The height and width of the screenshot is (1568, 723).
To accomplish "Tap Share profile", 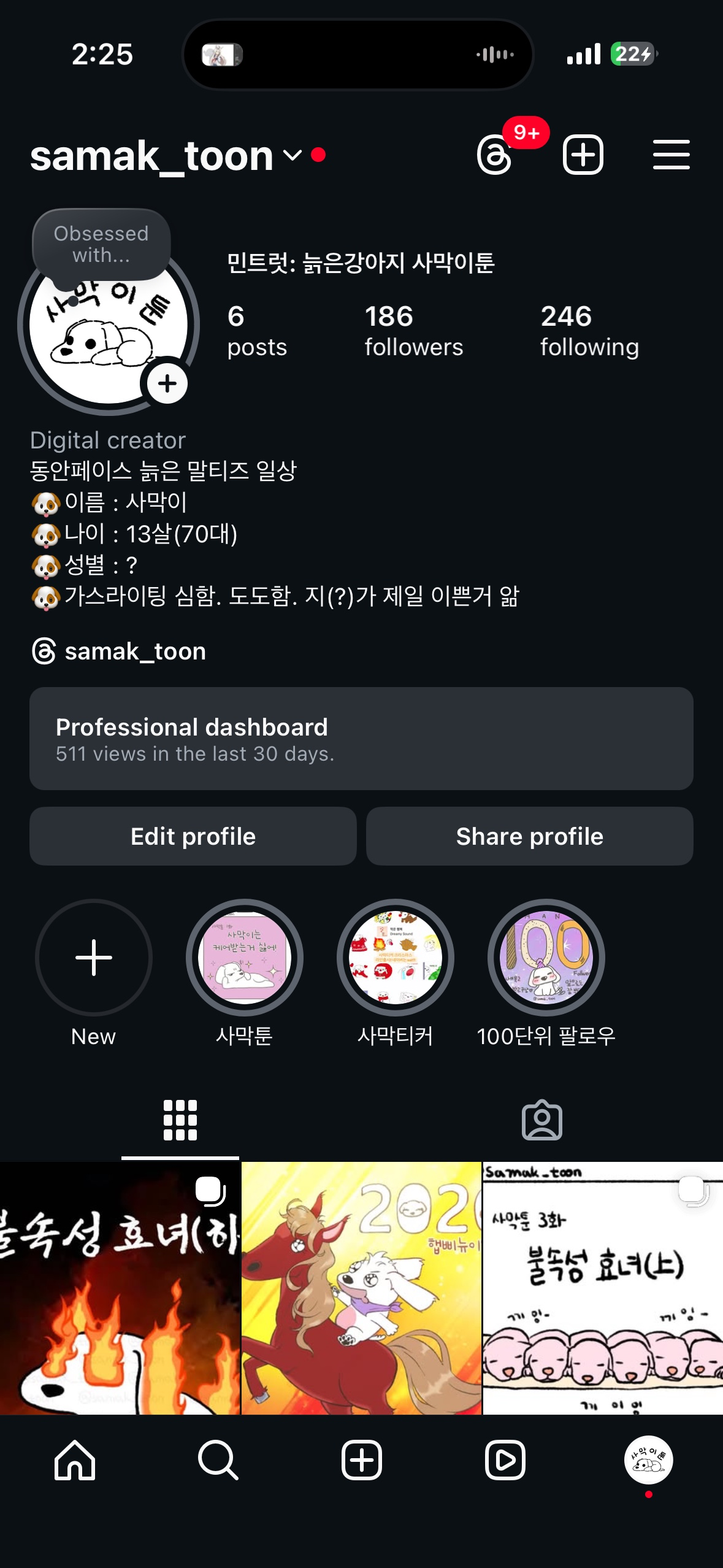I will [x=529, y=836].
